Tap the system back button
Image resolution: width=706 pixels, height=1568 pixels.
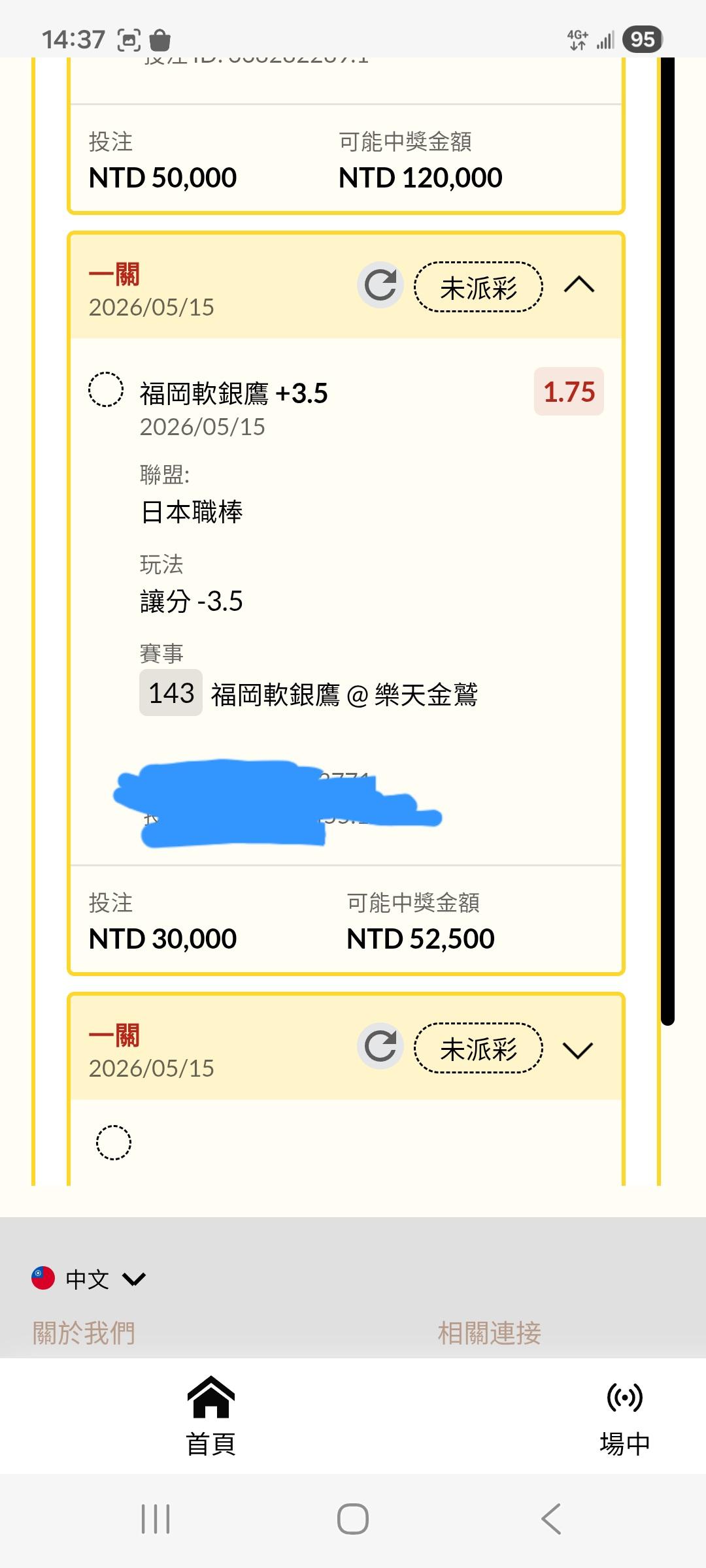point(551,1518)
